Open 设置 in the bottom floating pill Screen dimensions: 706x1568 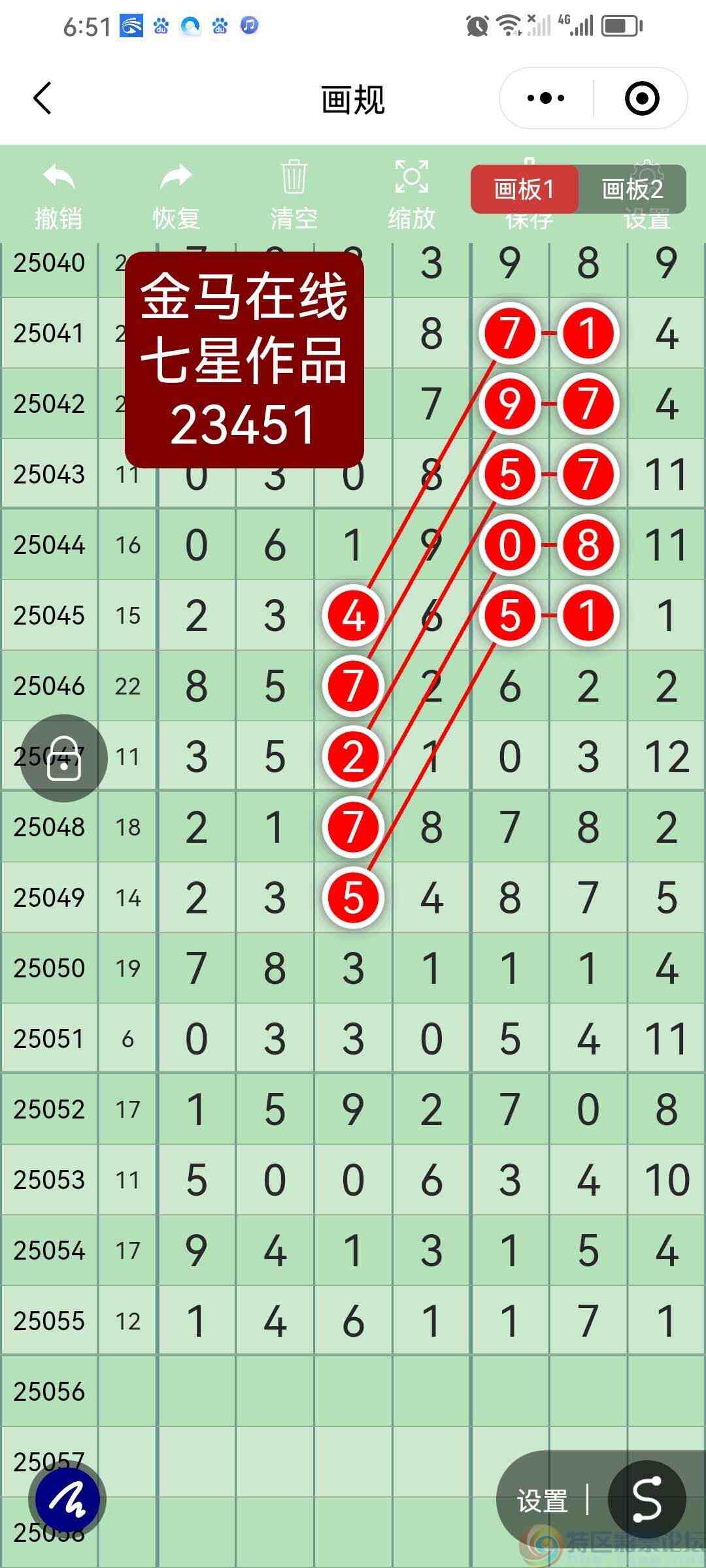pos(542,1500)
